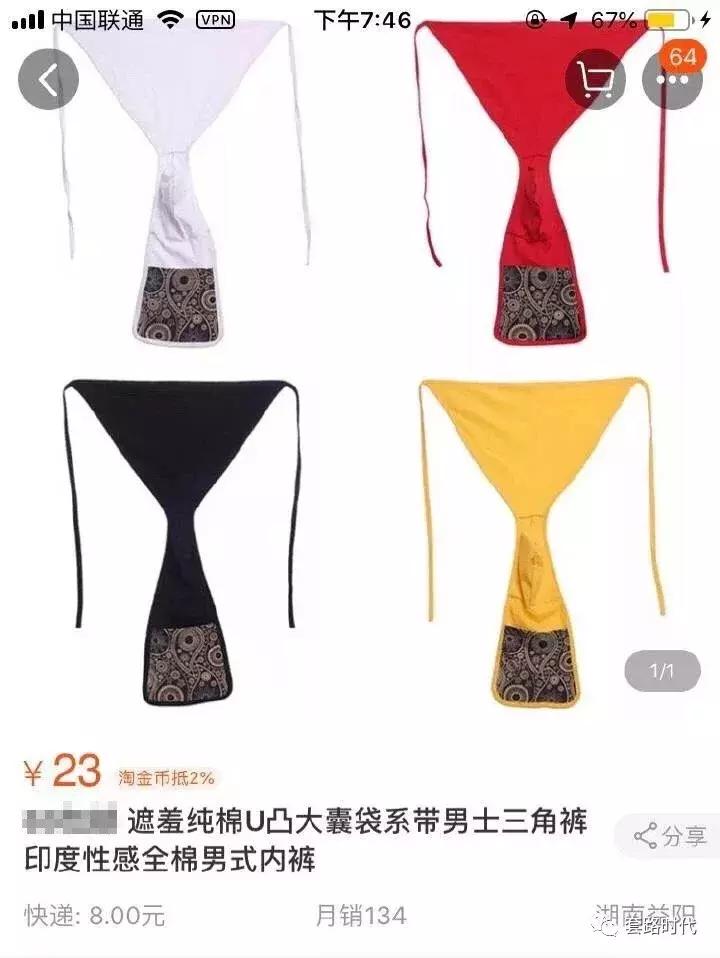Open the shopping cart
The width and height of the screenshot is (720, 958).
coord(599,80)
